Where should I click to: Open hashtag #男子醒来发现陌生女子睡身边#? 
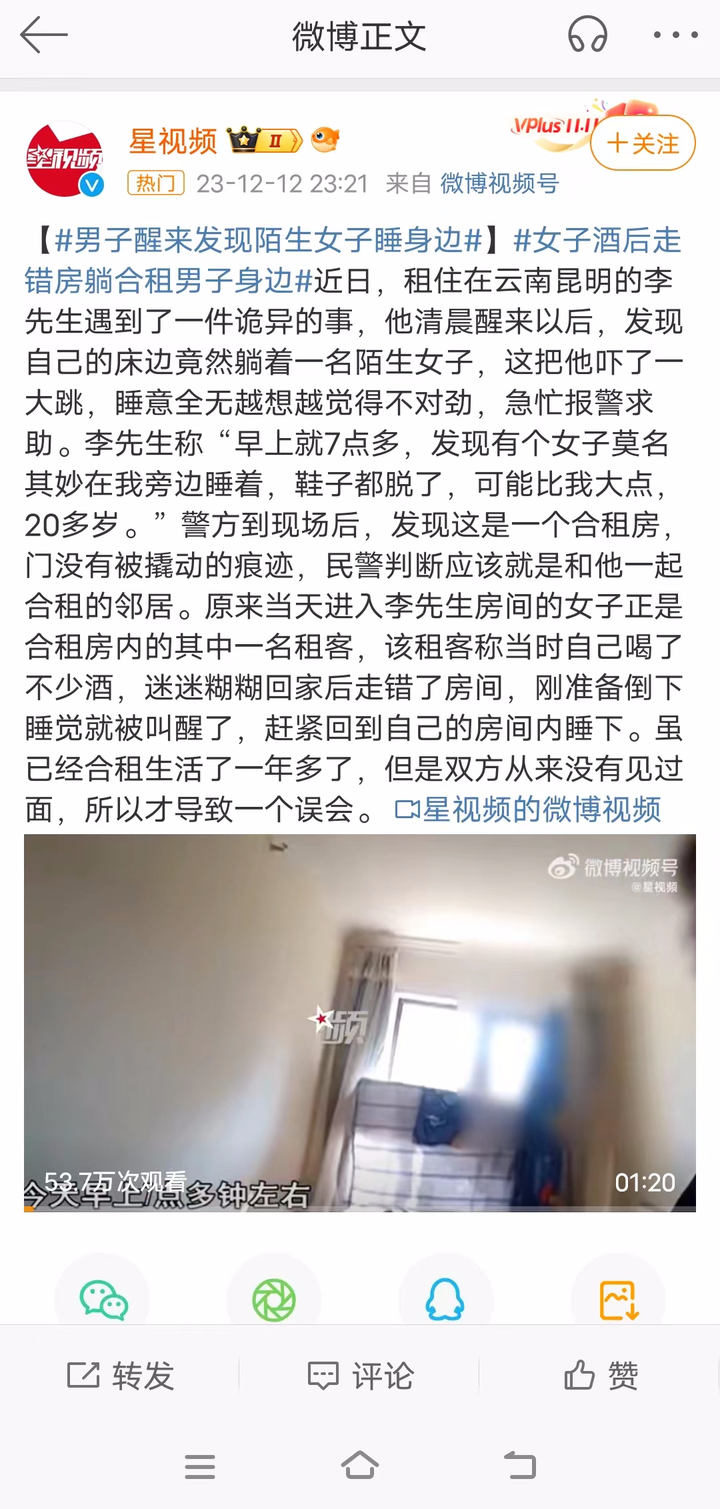point(269,241)
